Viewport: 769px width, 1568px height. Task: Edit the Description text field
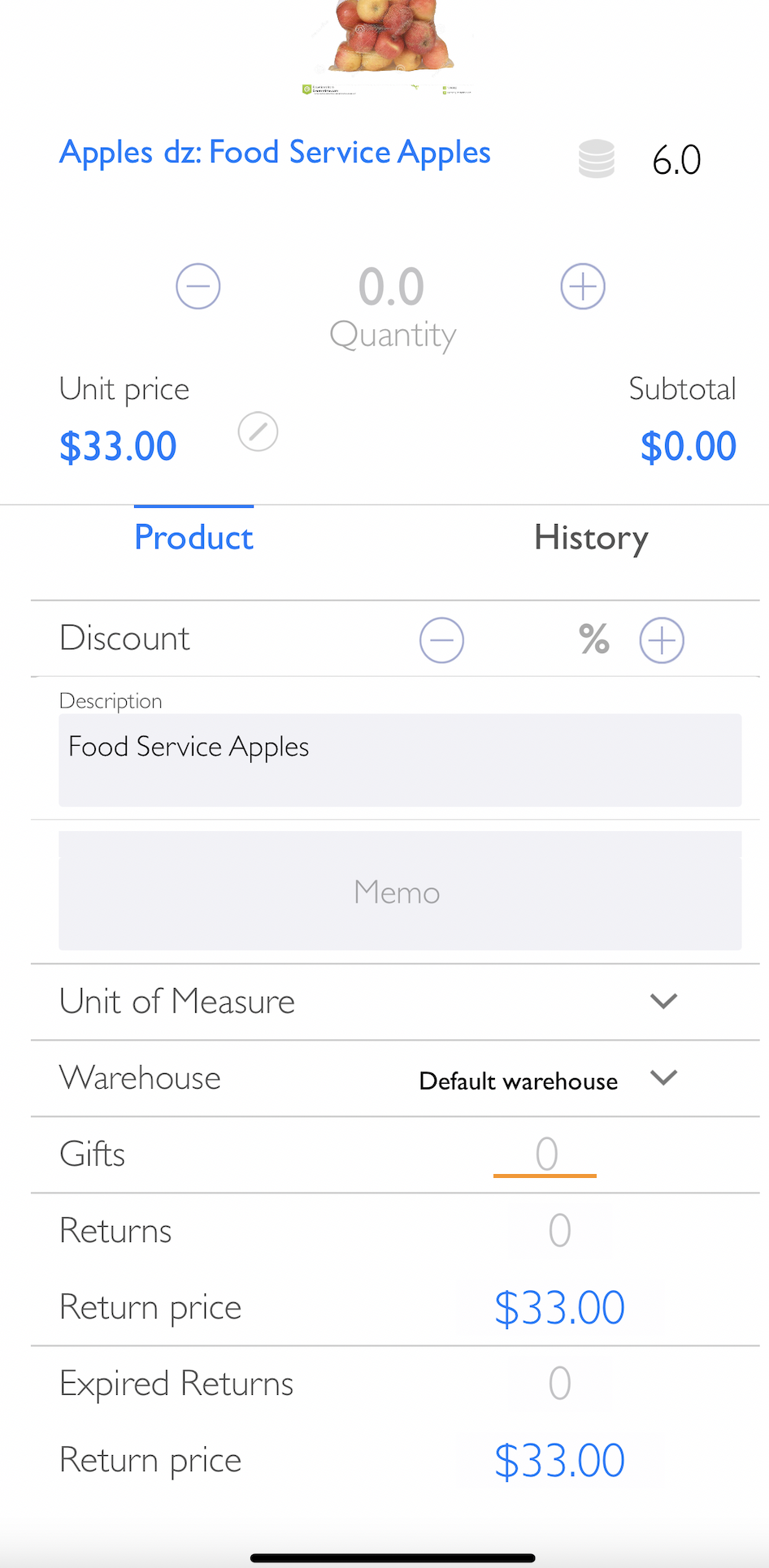pyautogui.click(x=400, y=760)
